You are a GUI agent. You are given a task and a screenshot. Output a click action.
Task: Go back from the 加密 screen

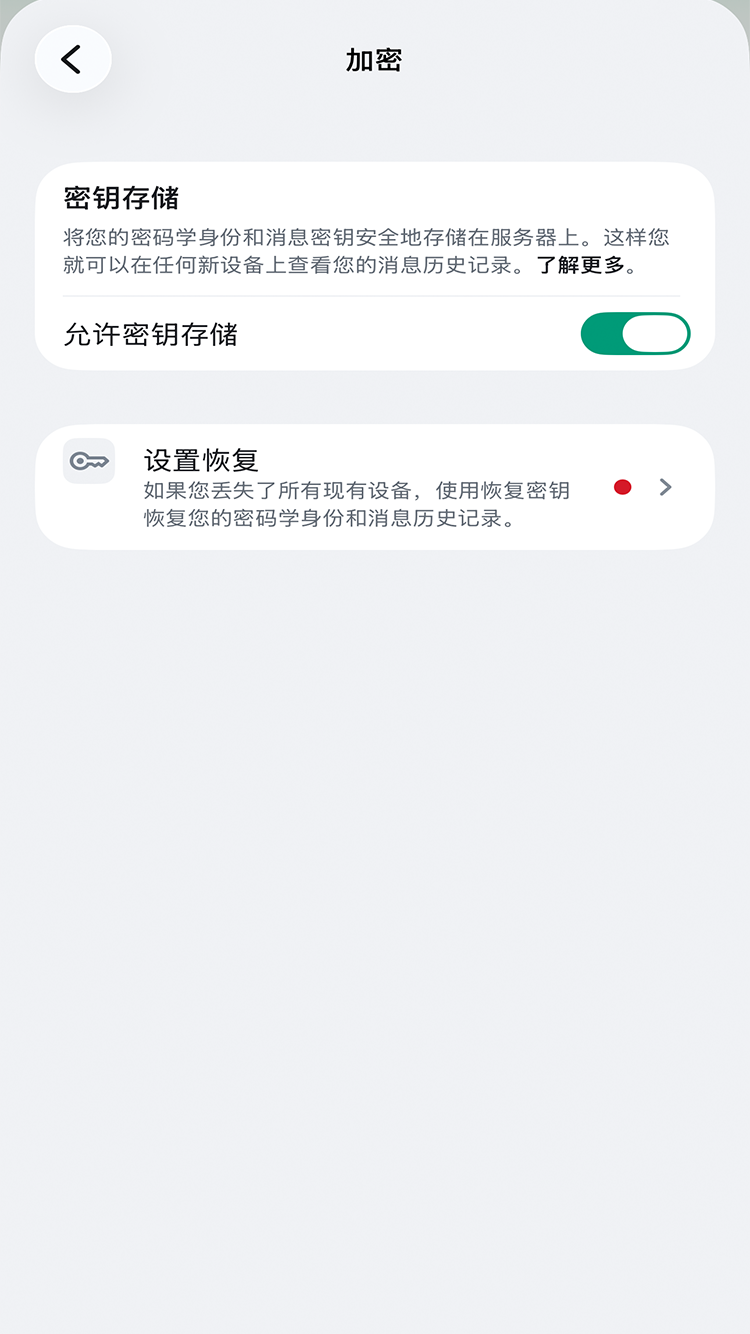point(72,60)
